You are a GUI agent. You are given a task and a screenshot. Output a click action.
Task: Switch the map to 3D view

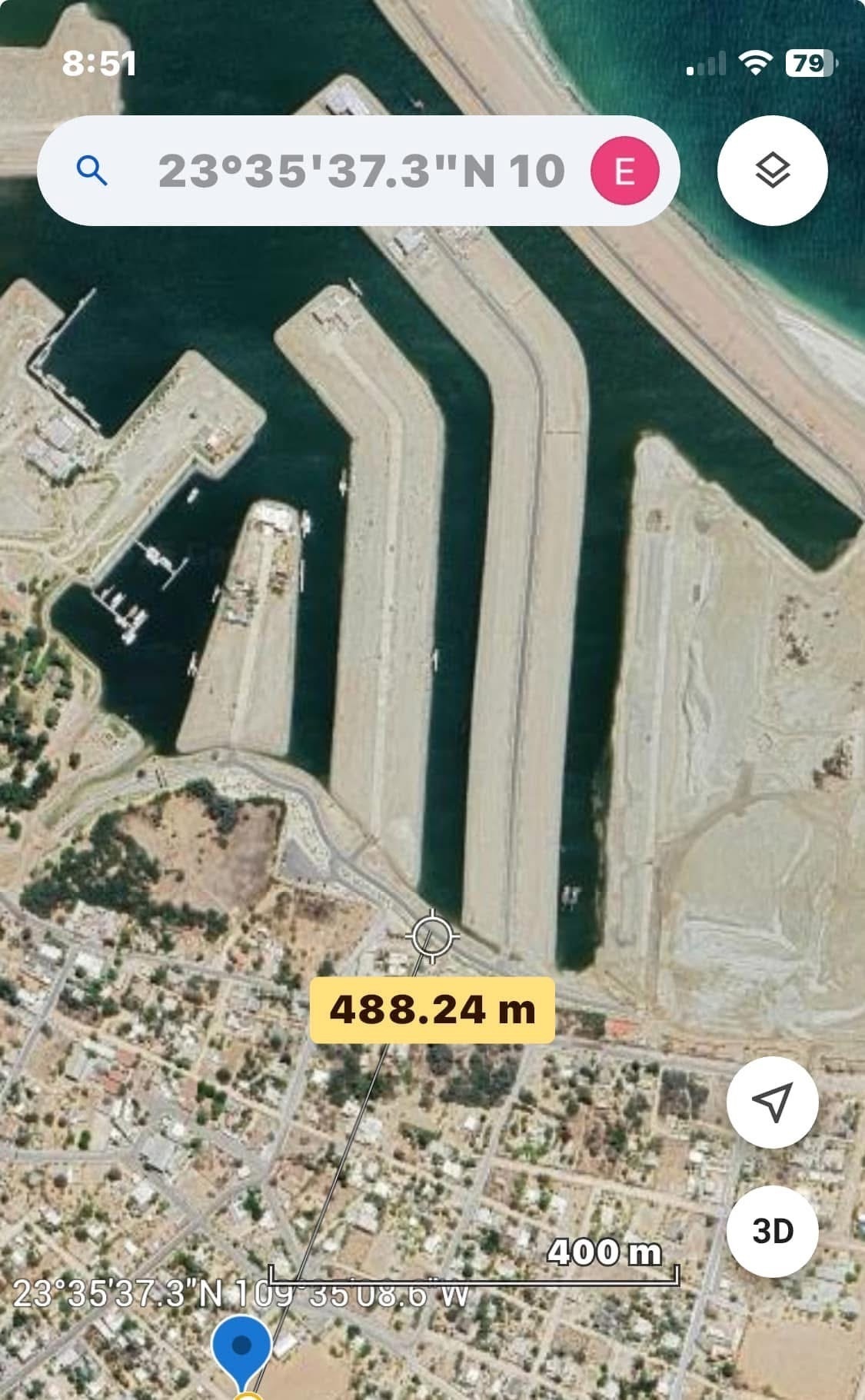click(772, 1231)
